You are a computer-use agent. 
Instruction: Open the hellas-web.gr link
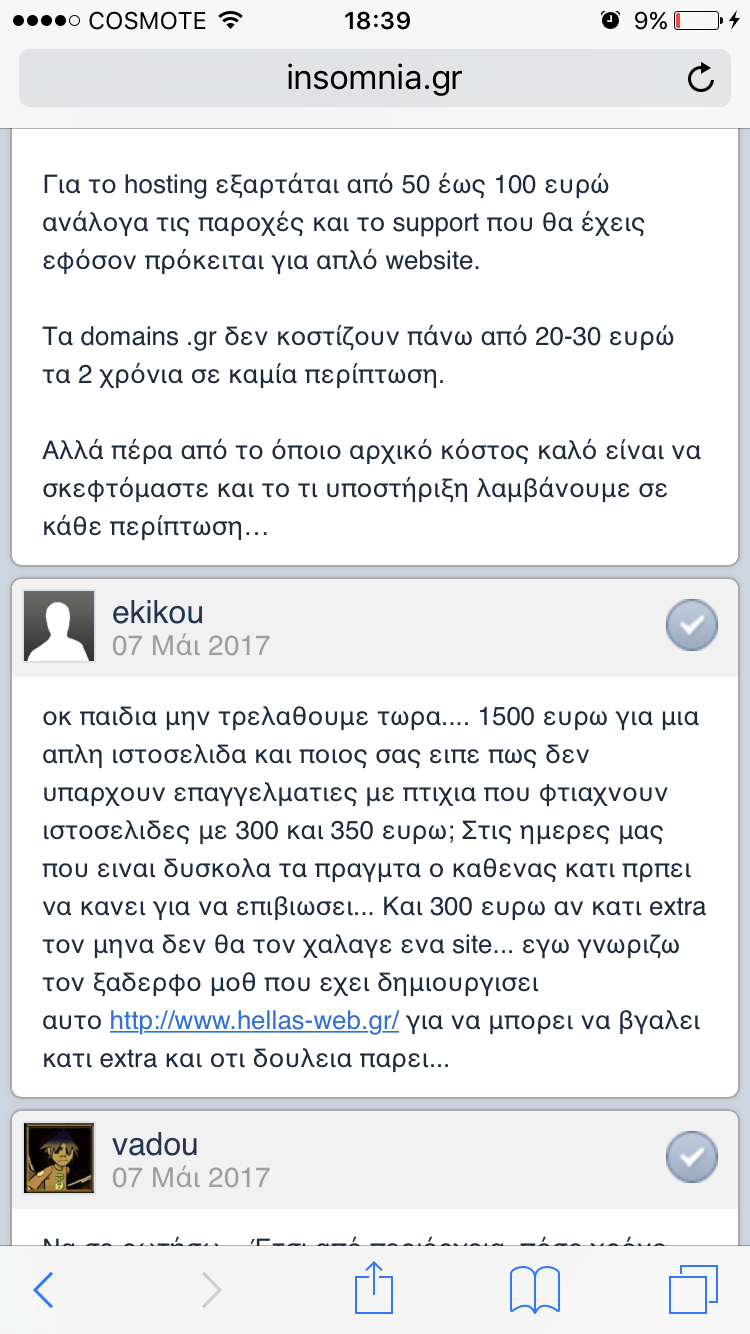[255, 1020]
